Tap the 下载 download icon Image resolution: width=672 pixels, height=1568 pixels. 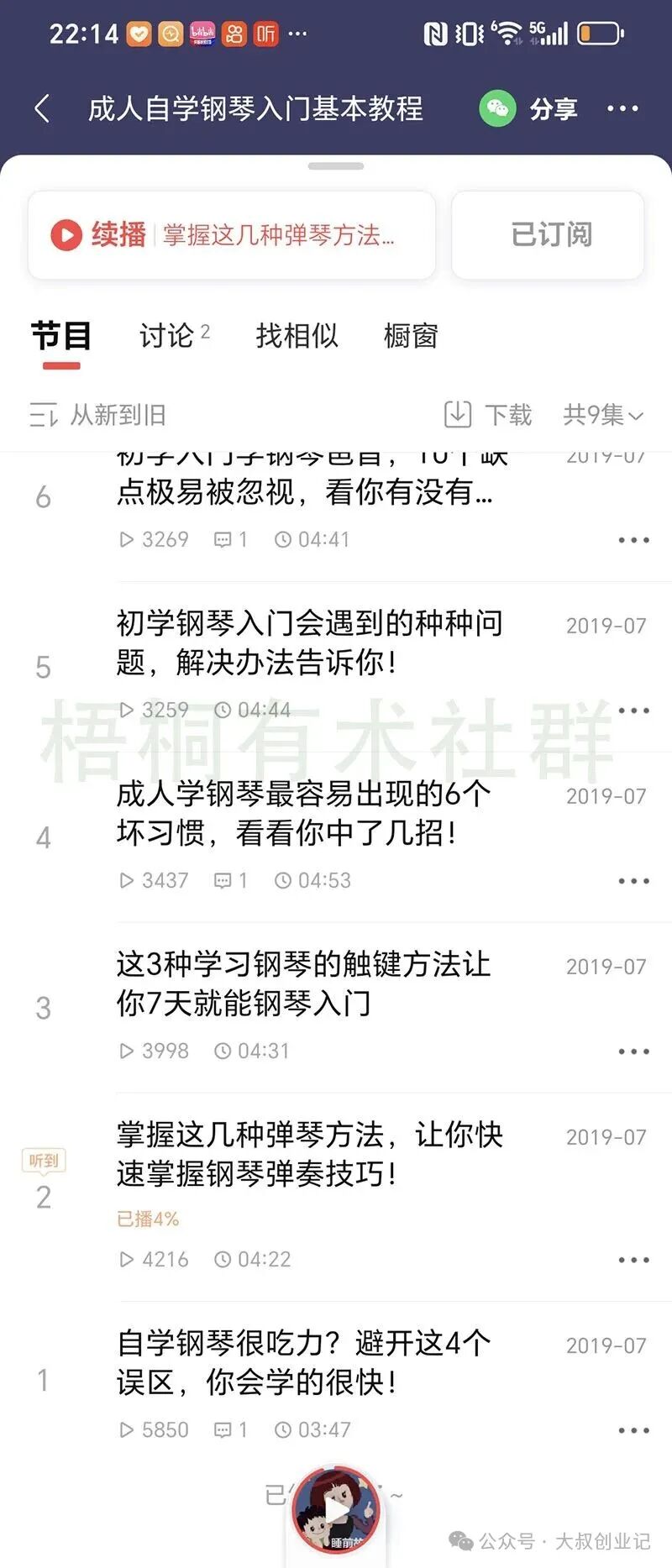coord(459,414)
